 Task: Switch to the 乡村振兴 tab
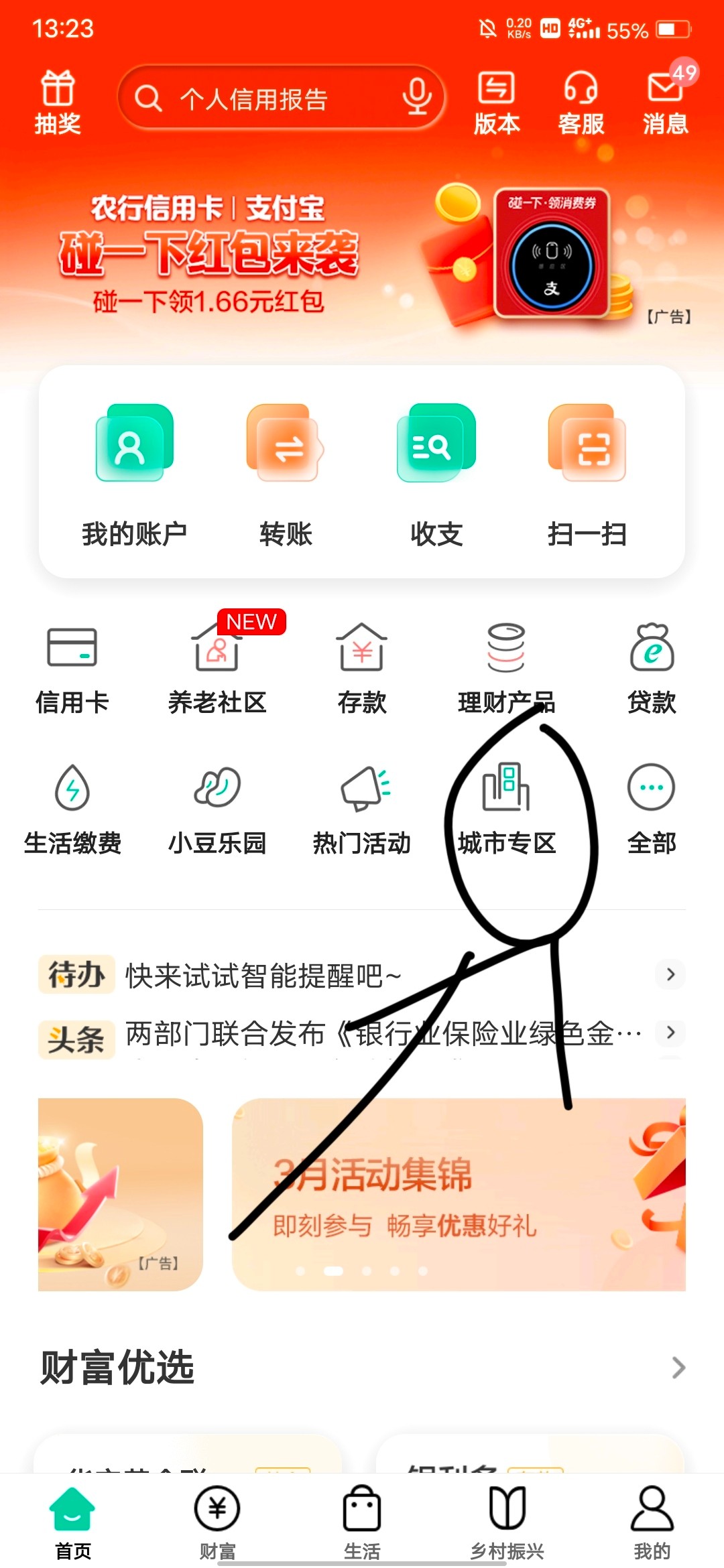pyautogui.click(x=507, y=1521)
